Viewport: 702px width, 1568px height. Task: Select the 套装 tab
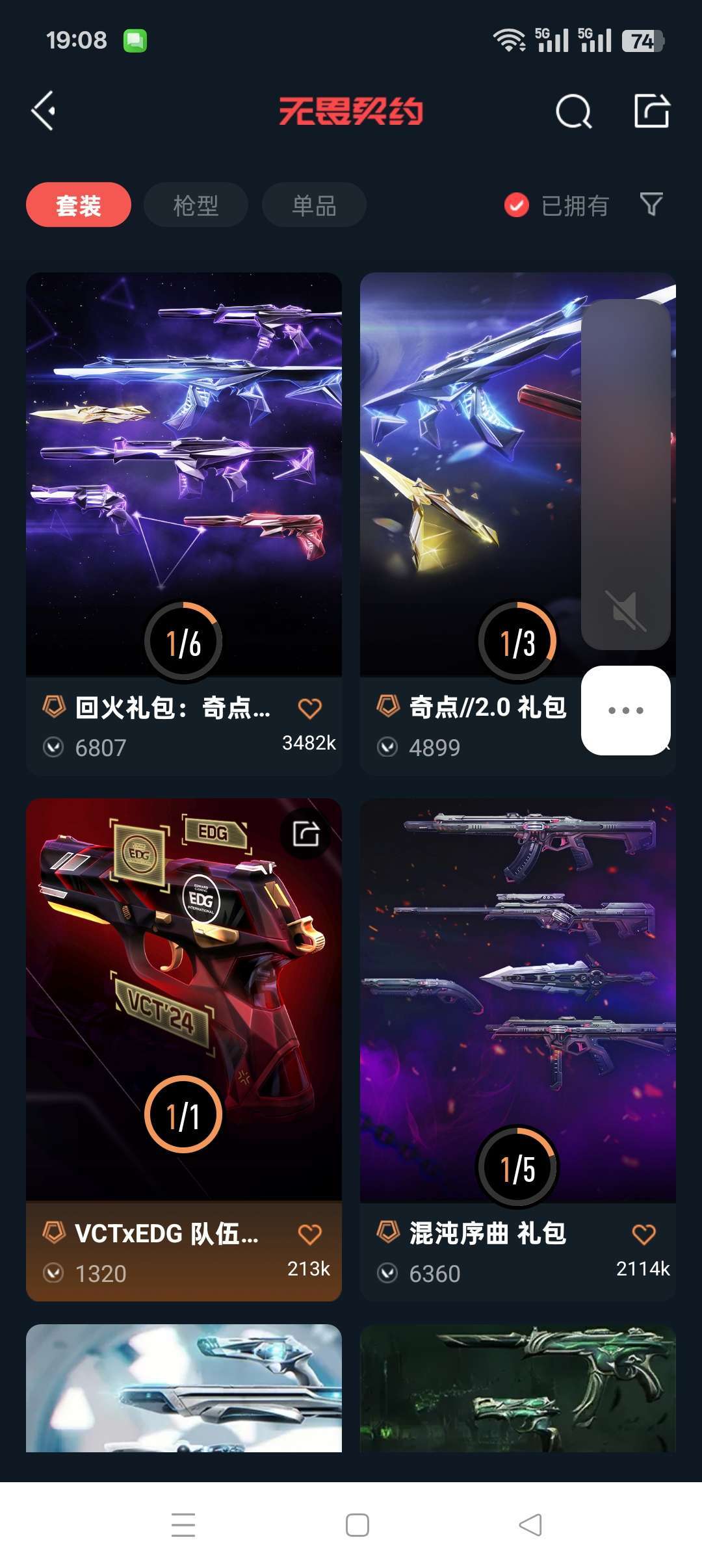tap(79, 205)
